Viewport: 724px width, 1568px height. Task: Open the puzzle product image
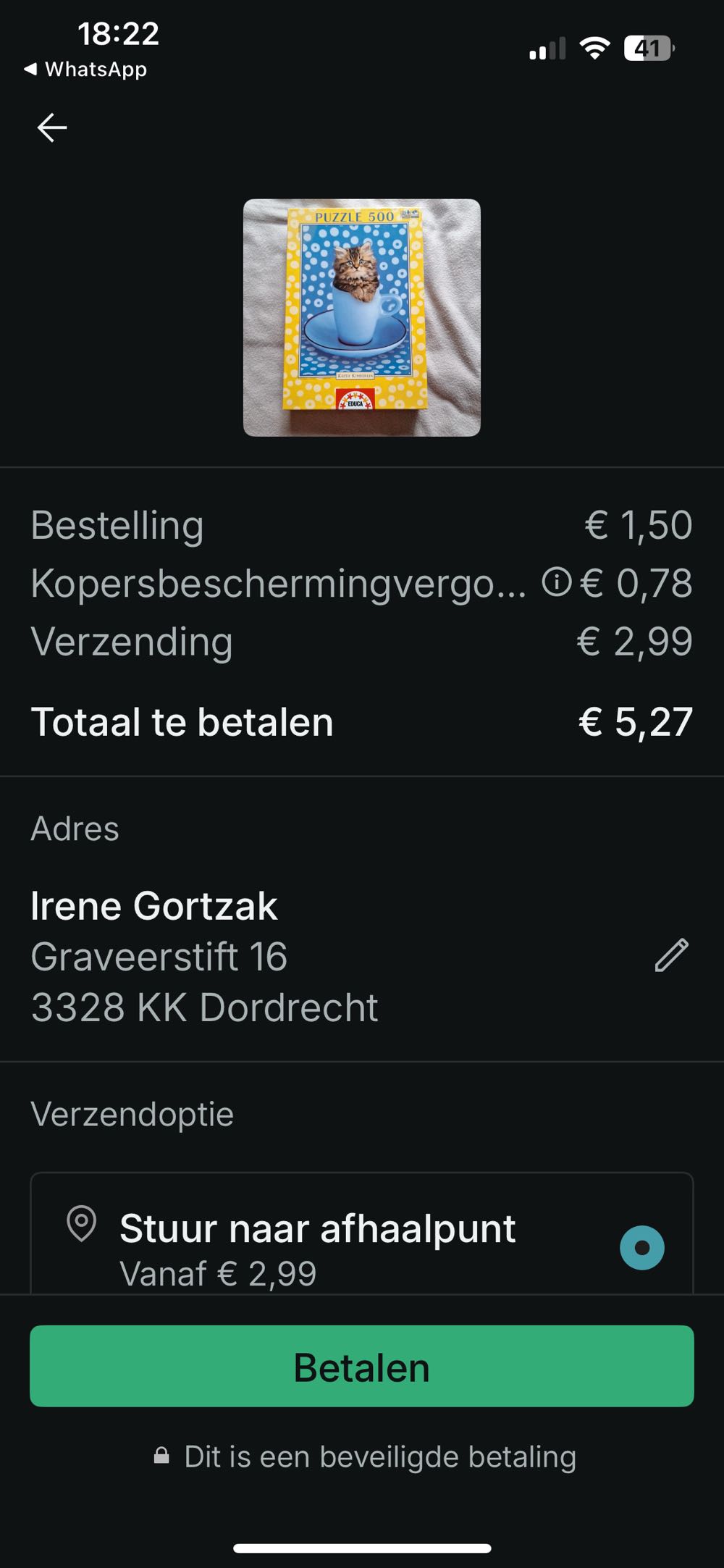point(361,317)
